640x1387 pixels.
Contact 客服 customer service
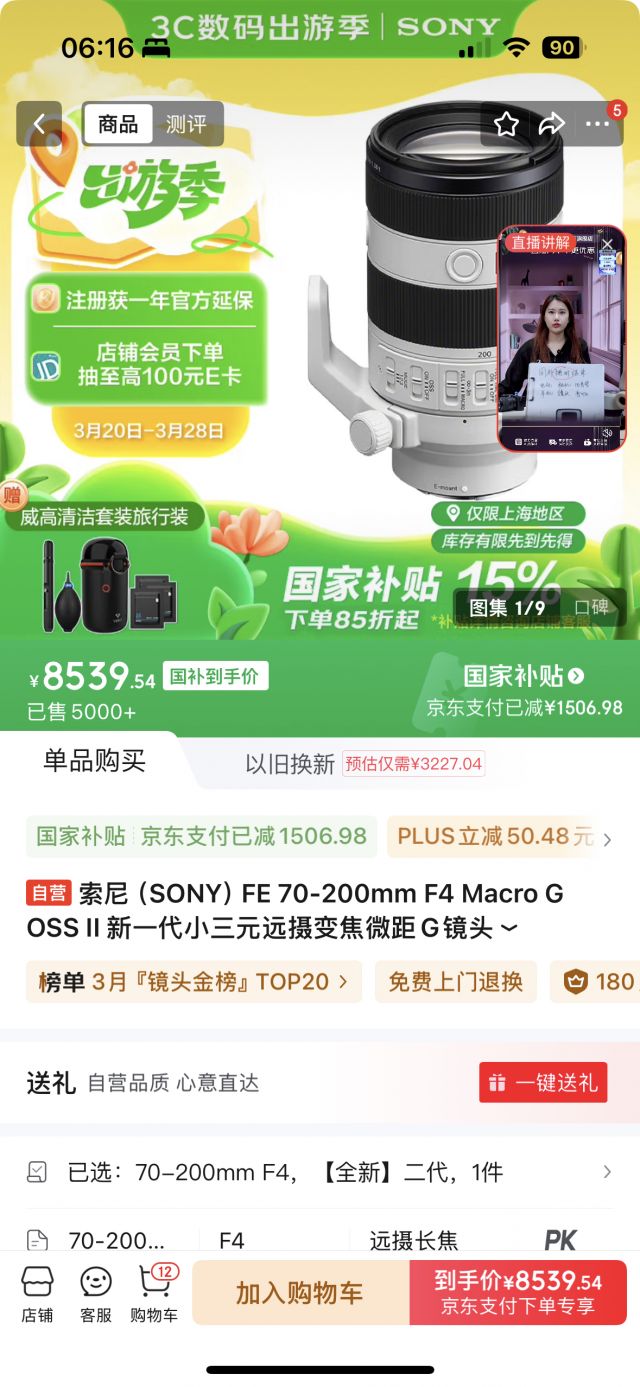tap(96, 1294)
